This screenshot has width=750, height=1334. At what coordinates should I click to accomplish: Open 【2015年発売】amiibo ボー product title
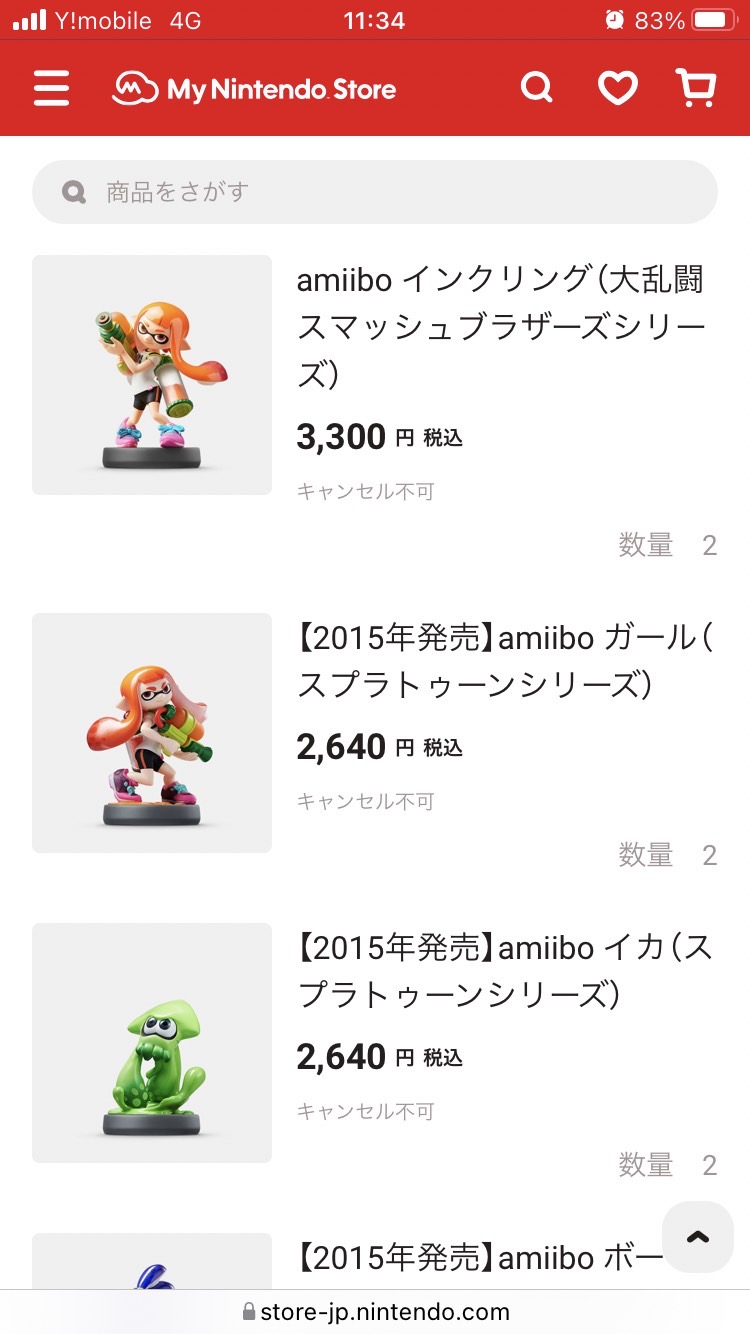point(480,1258)
